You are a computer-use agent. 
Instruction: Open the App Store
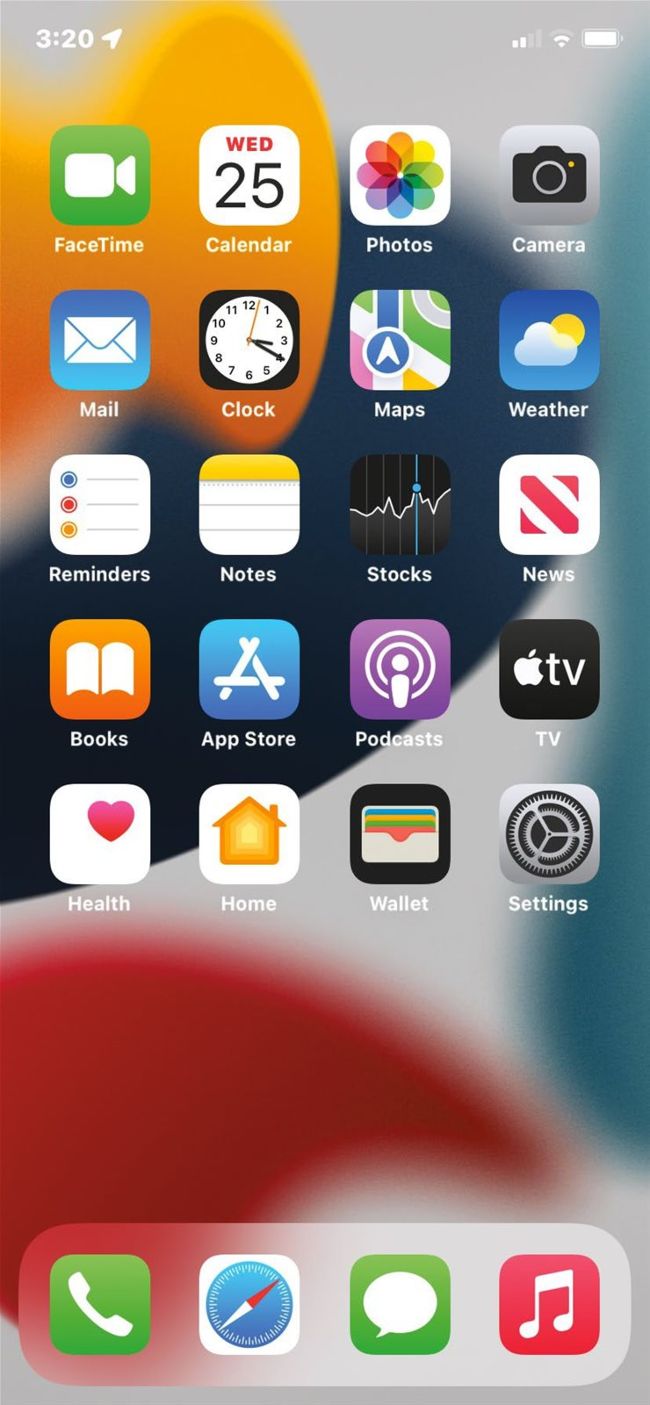(x=249, y=669)
